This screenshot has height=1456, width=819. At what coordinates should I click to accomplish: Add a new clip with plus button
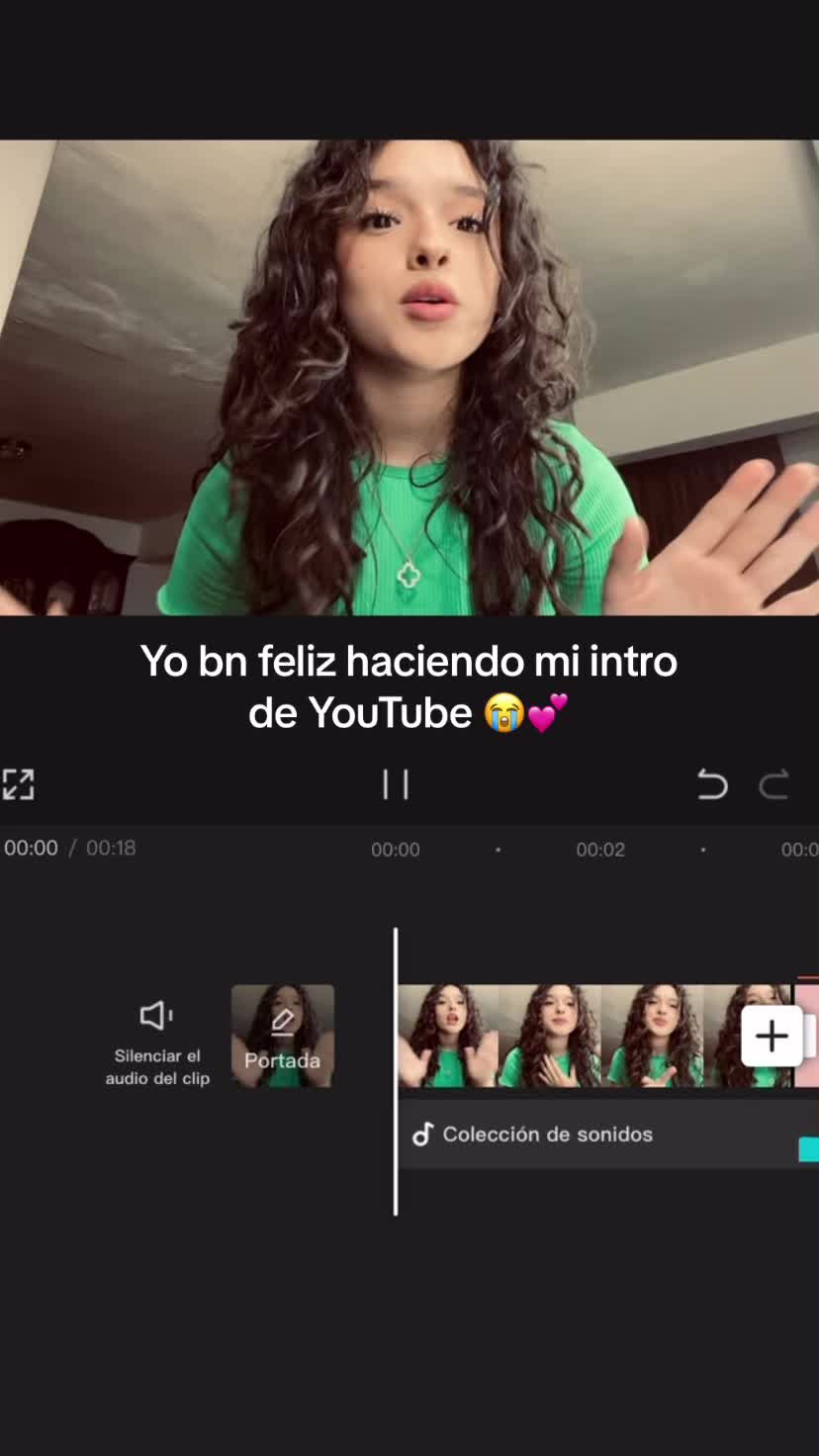[772, 1036]
